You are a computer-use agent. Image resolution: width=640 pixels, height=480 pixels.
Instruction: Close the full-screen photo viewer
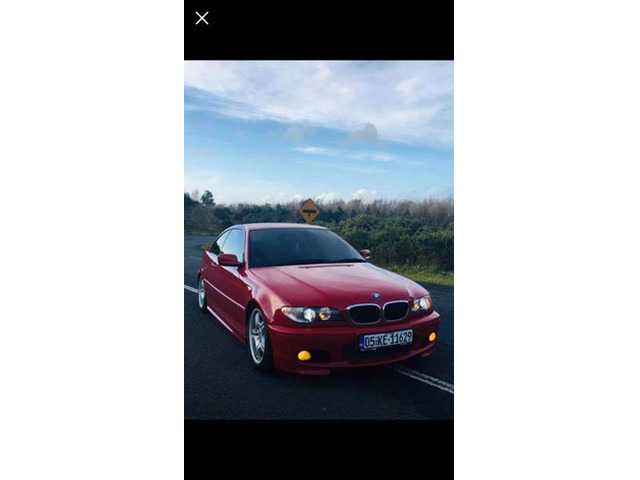pos(202,18)
